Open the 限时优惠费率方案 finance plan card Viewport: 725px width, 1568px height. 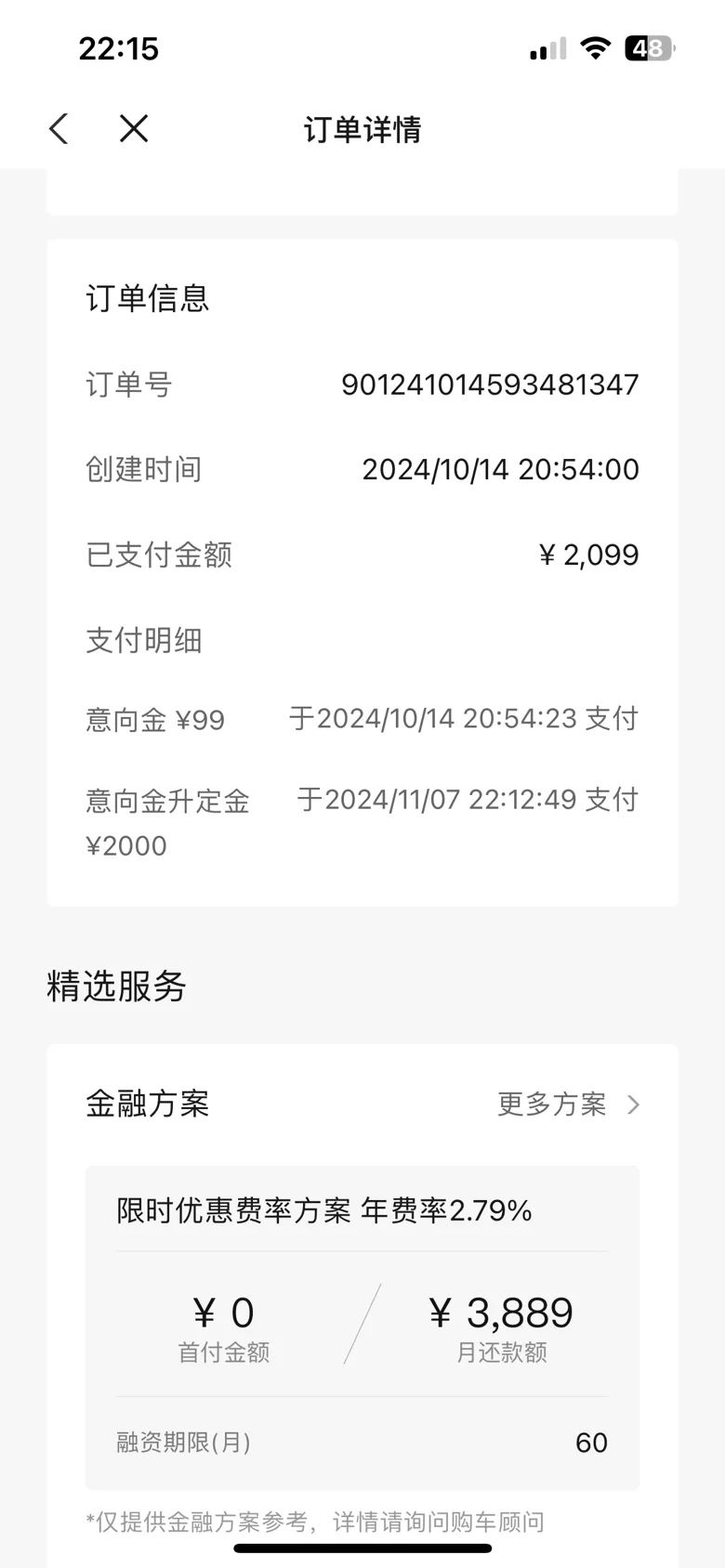click(x=362, y=1327)
